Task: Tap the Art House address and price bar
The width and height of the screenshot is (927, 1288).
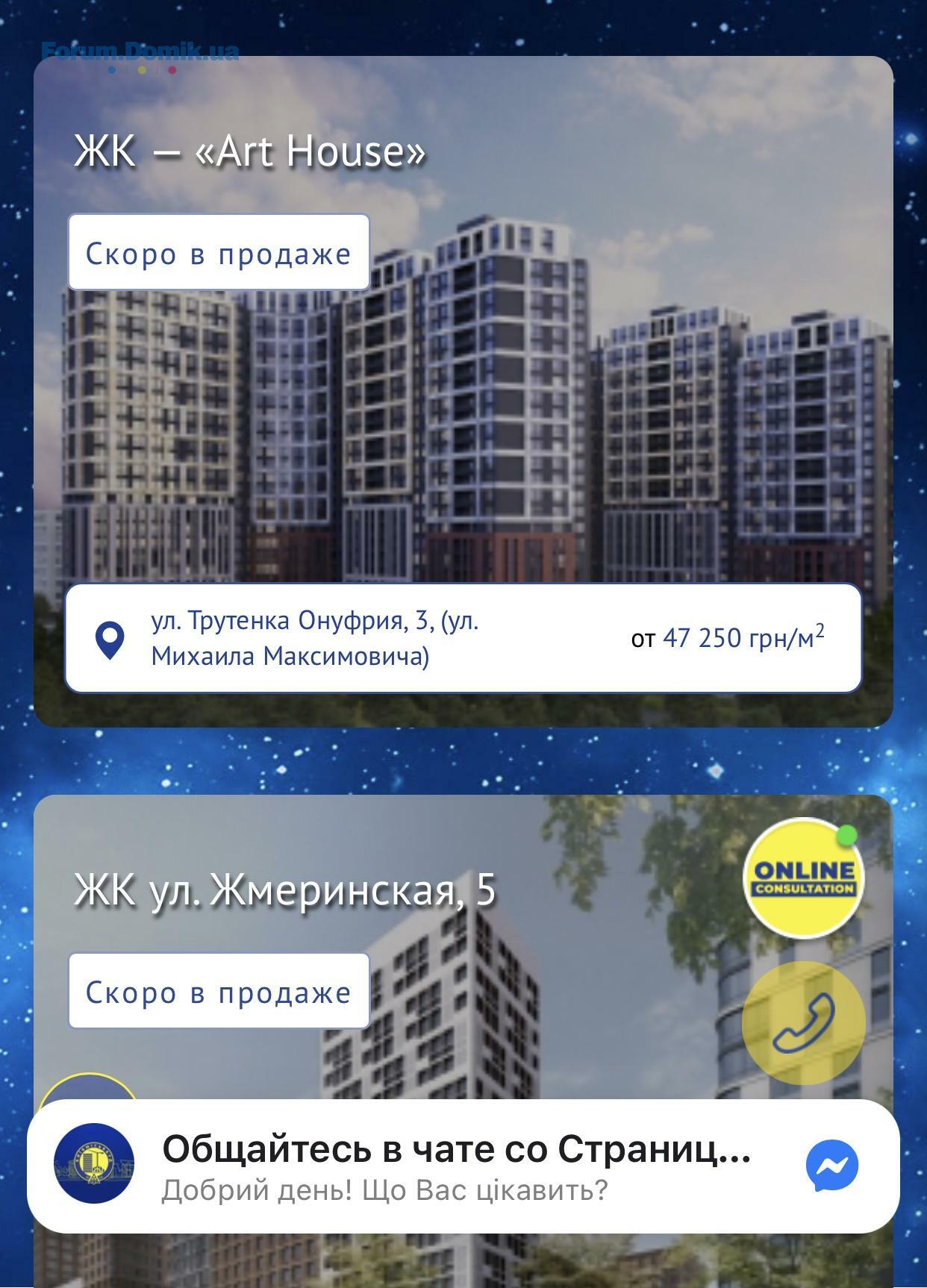Action: coord(463,638)
